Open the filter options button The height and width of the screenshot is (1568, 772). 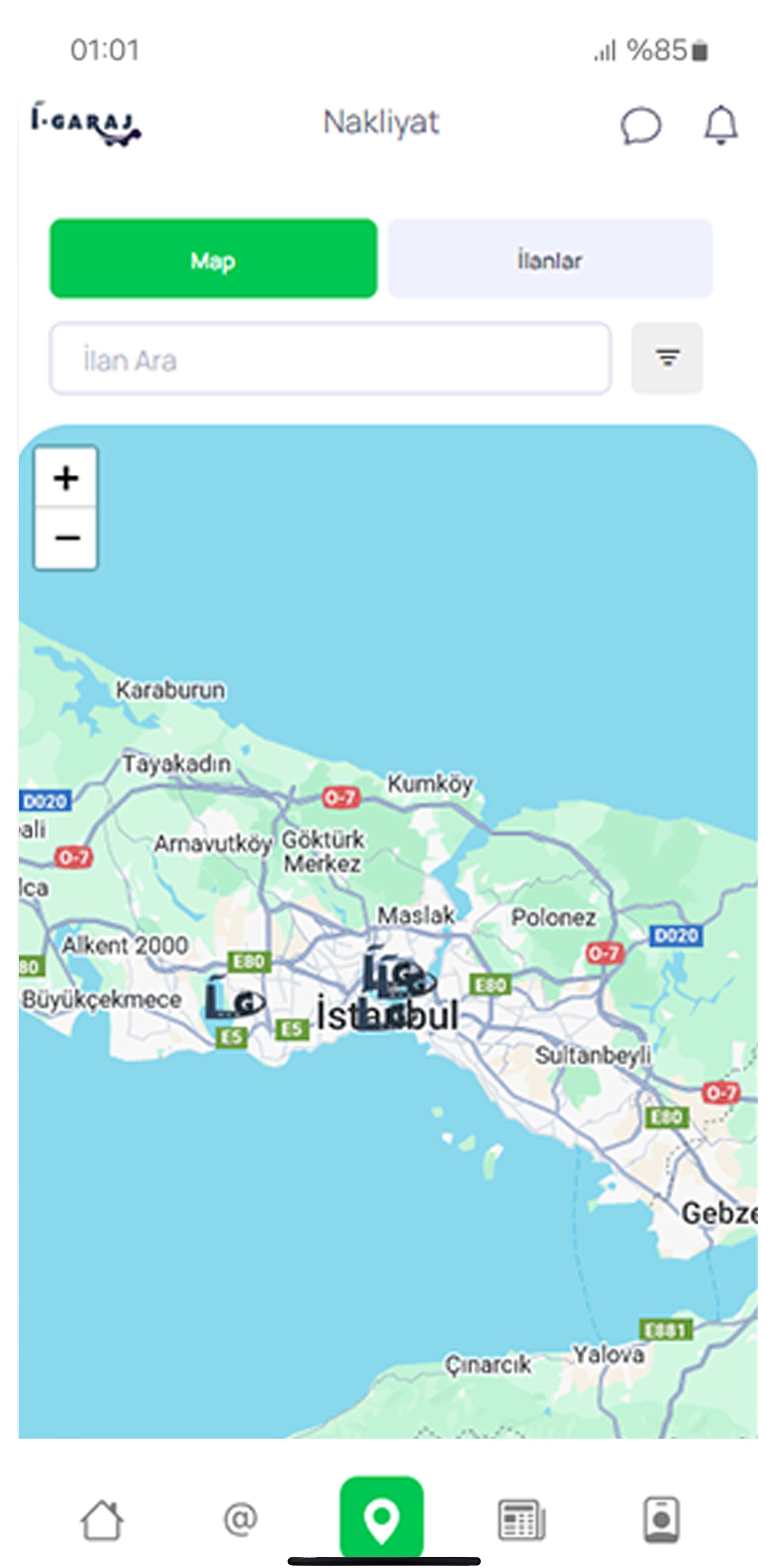[x=667, y=358]
